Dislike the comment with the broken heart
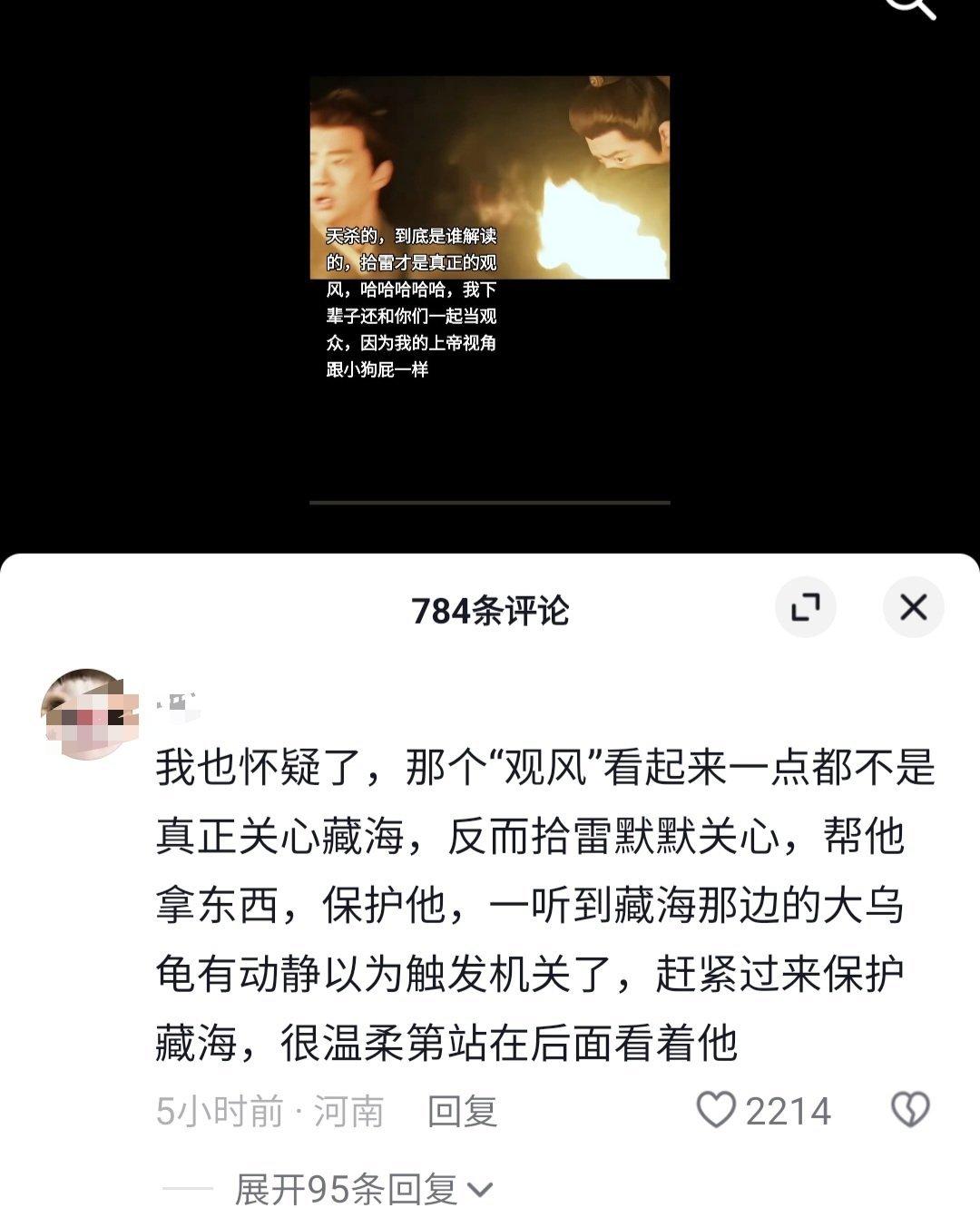 (910, 1110)
